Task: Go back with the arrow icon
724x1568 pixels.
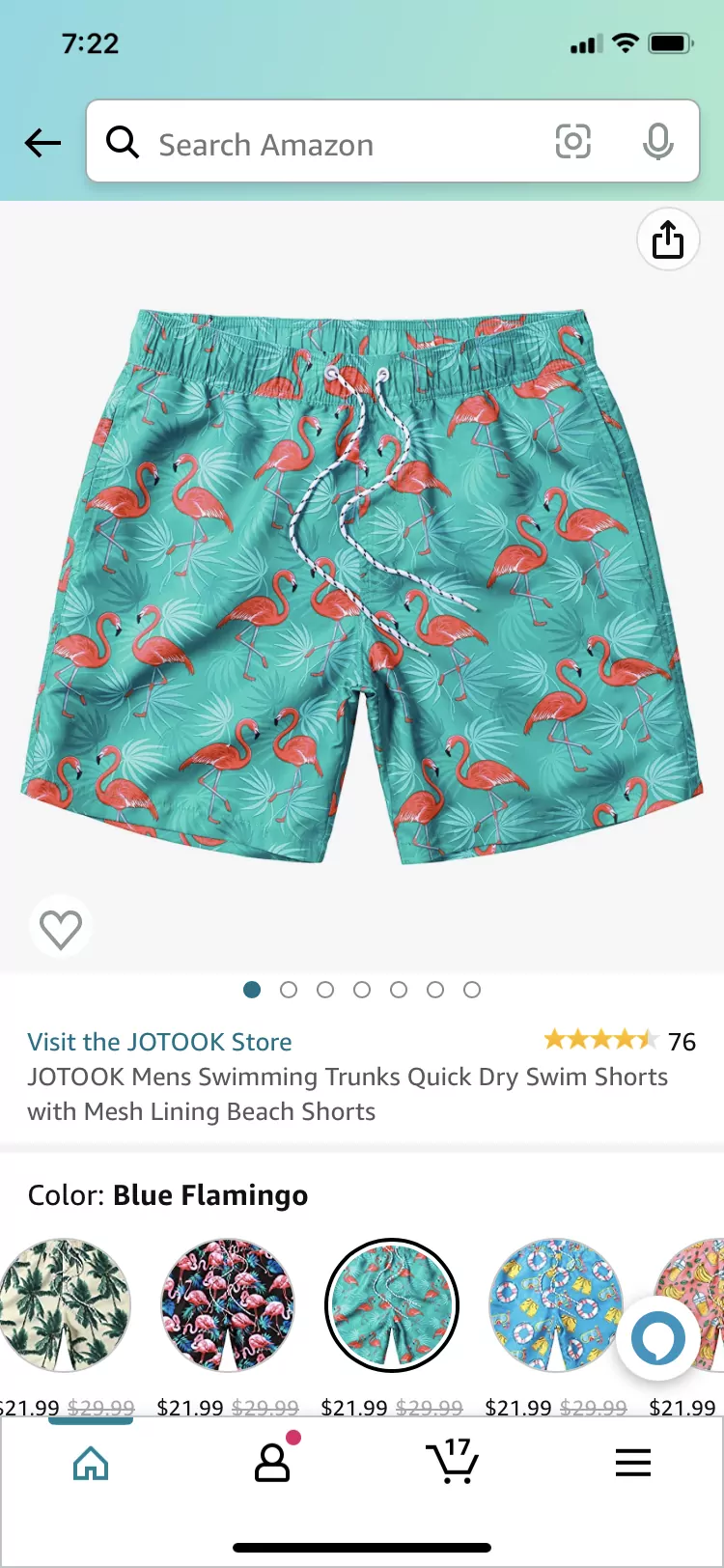Action: point(42,144)
